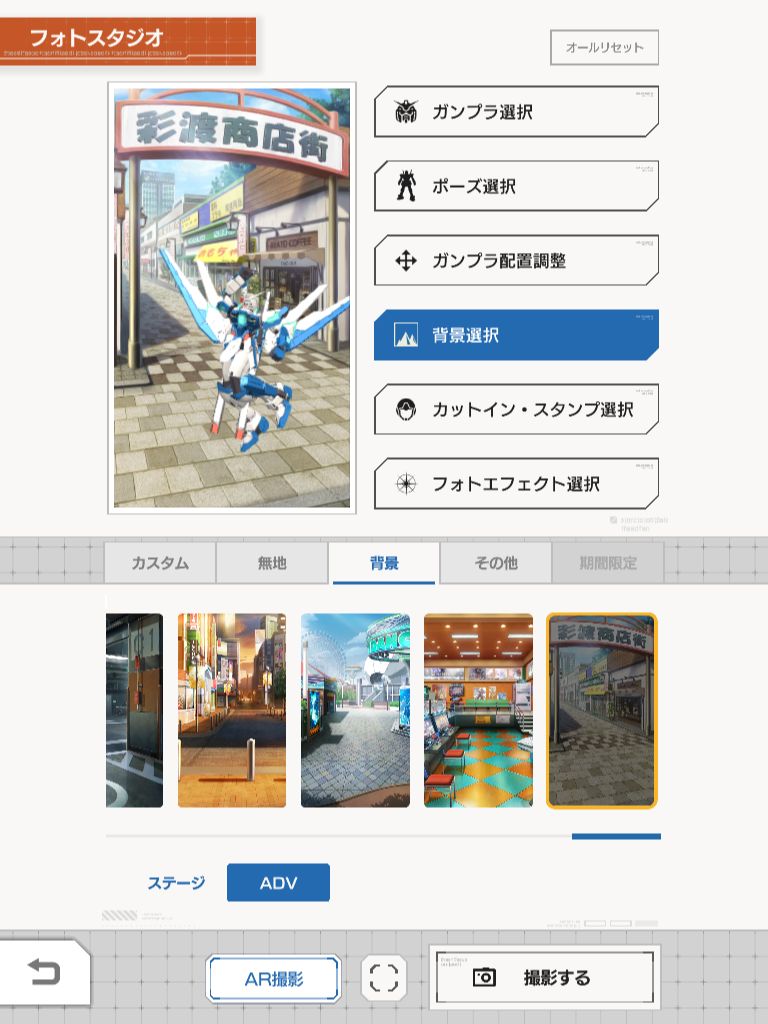Start AR撮影 mode
This screenshot has width=768, height=1024.
pyautogui.click(x=273, y=979)
